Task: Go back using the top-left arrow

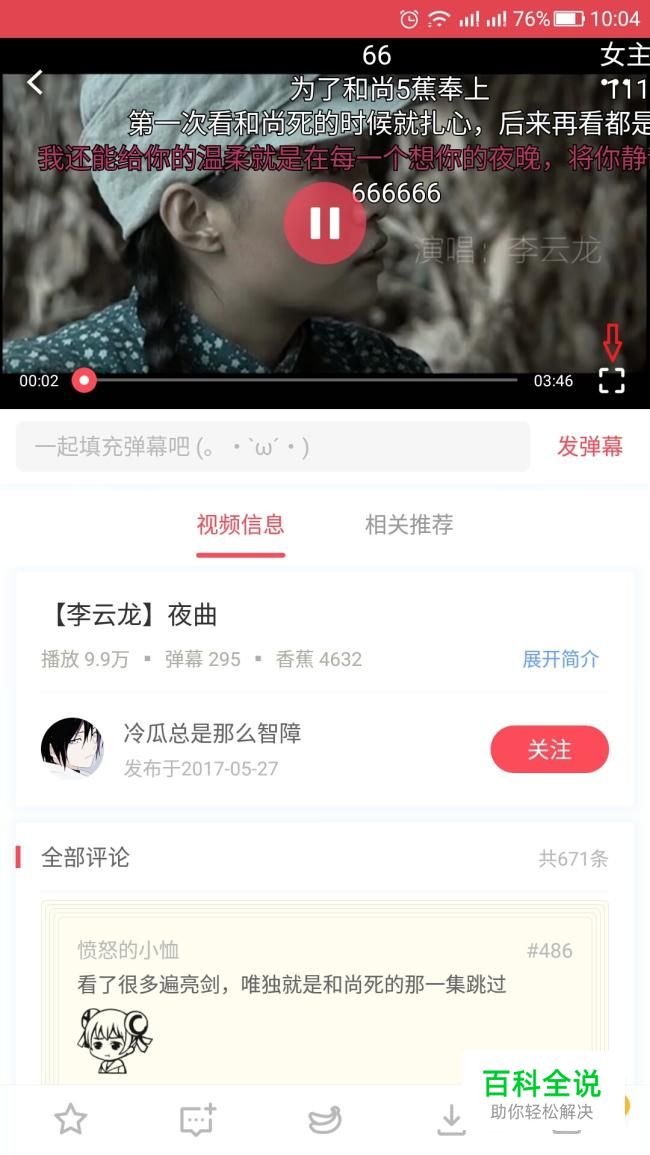Action: click(x=35, y=82)
